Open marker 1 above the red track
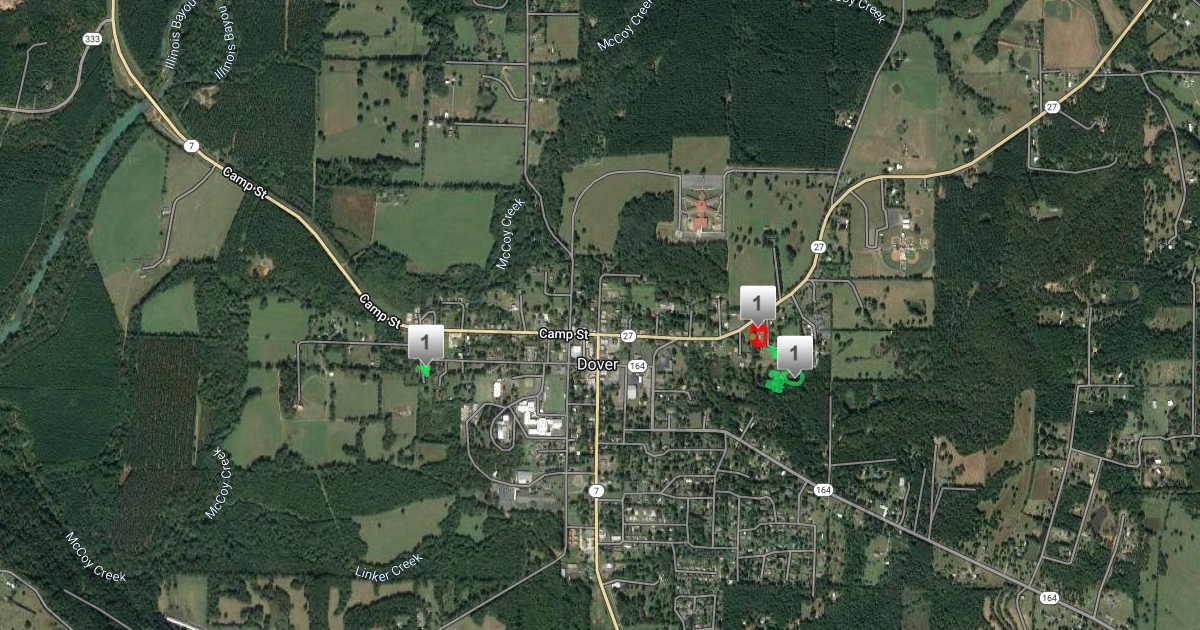1200x630 pixels. coord(757,302)
